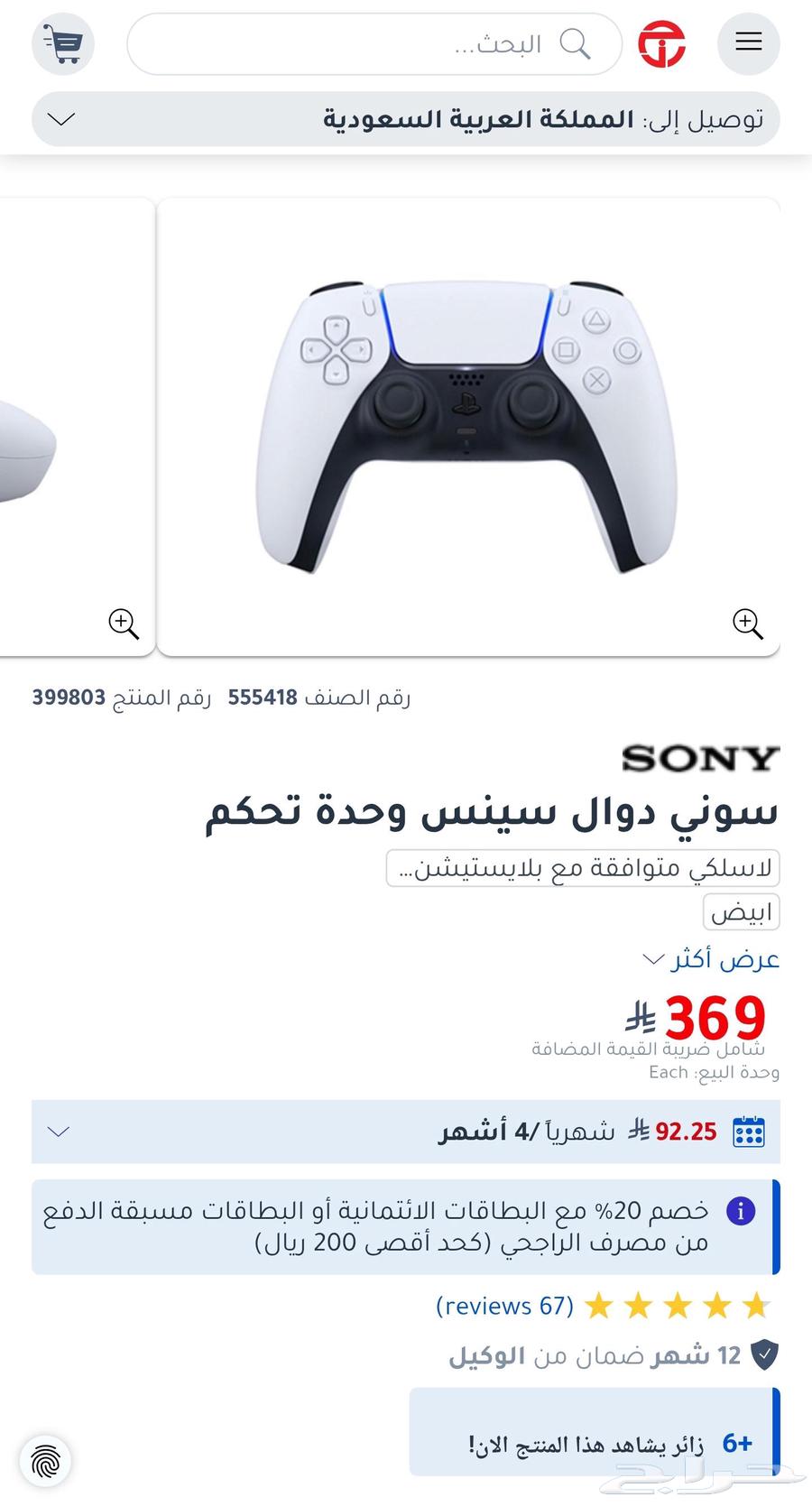Image resolution: width=812 pixels, height=1506 pixels.
Task: Click the left thumbnail's zoom magnifier icon
Action: [x=124, y=624]
